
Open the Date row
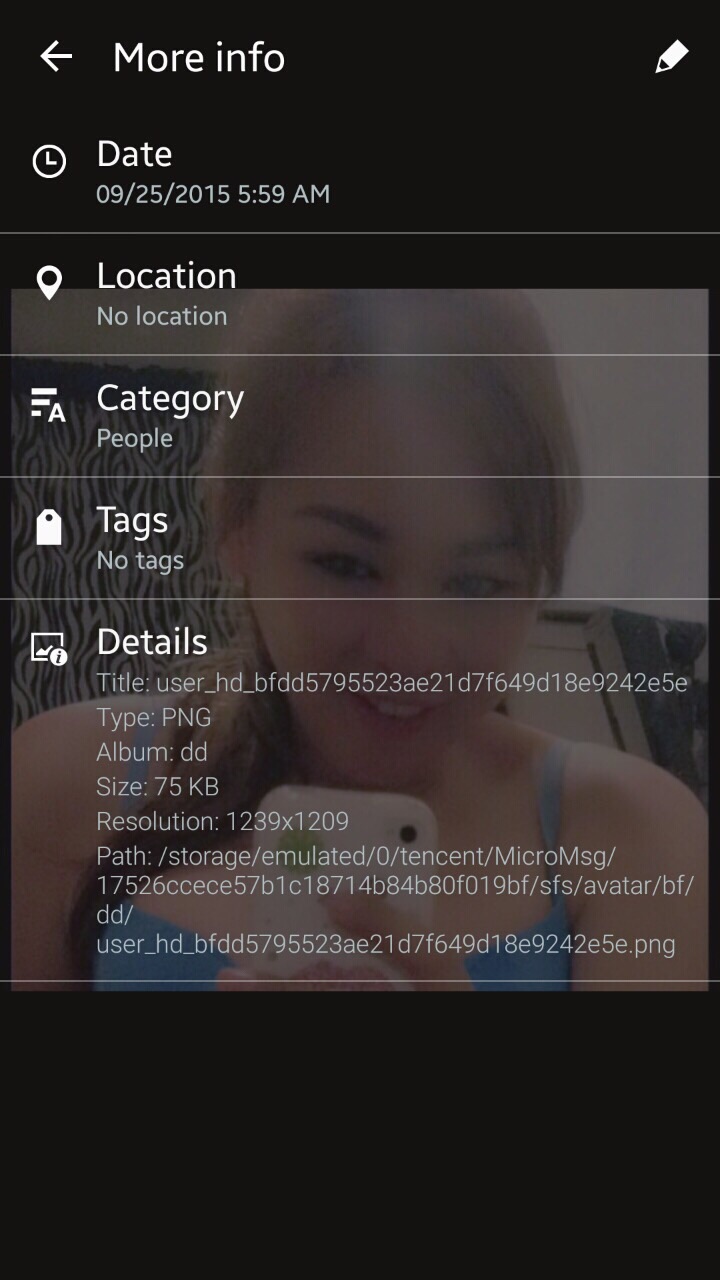pyautogui.click(x=360, y=172)
